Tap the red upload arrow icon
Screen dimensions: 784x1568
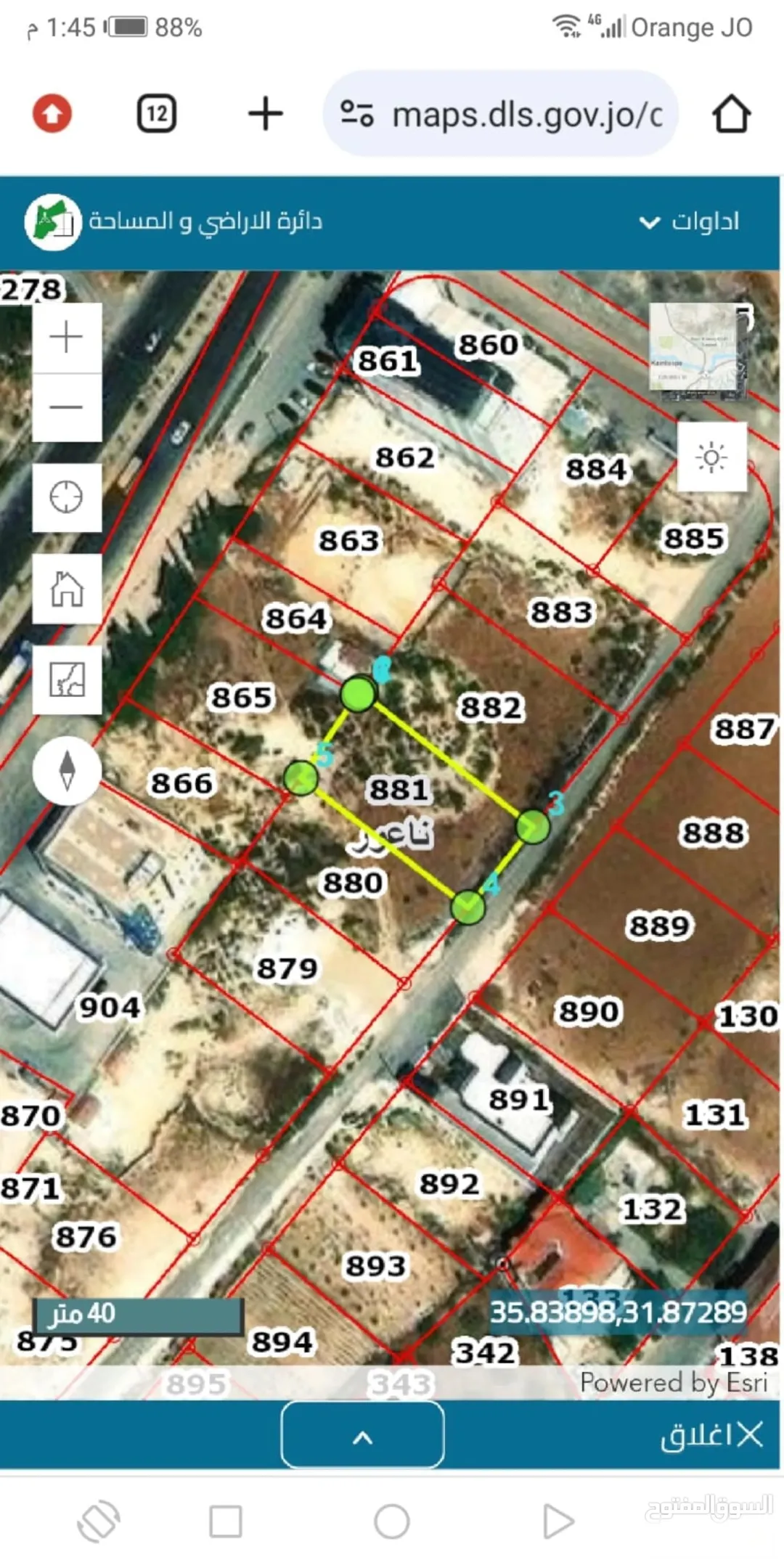pos(52,114)
